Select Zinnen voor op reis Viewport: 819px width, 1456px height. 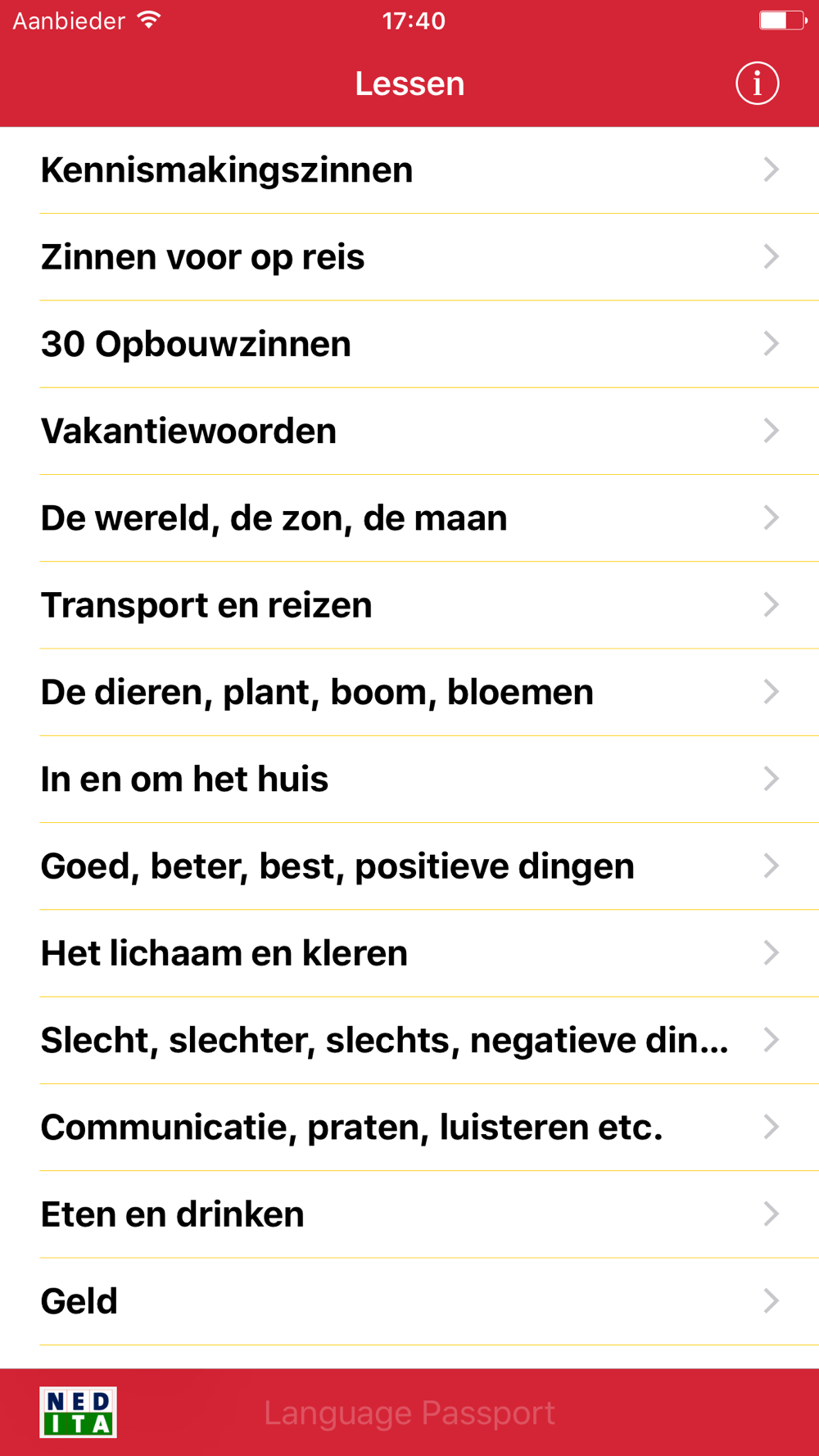point(409,257)
